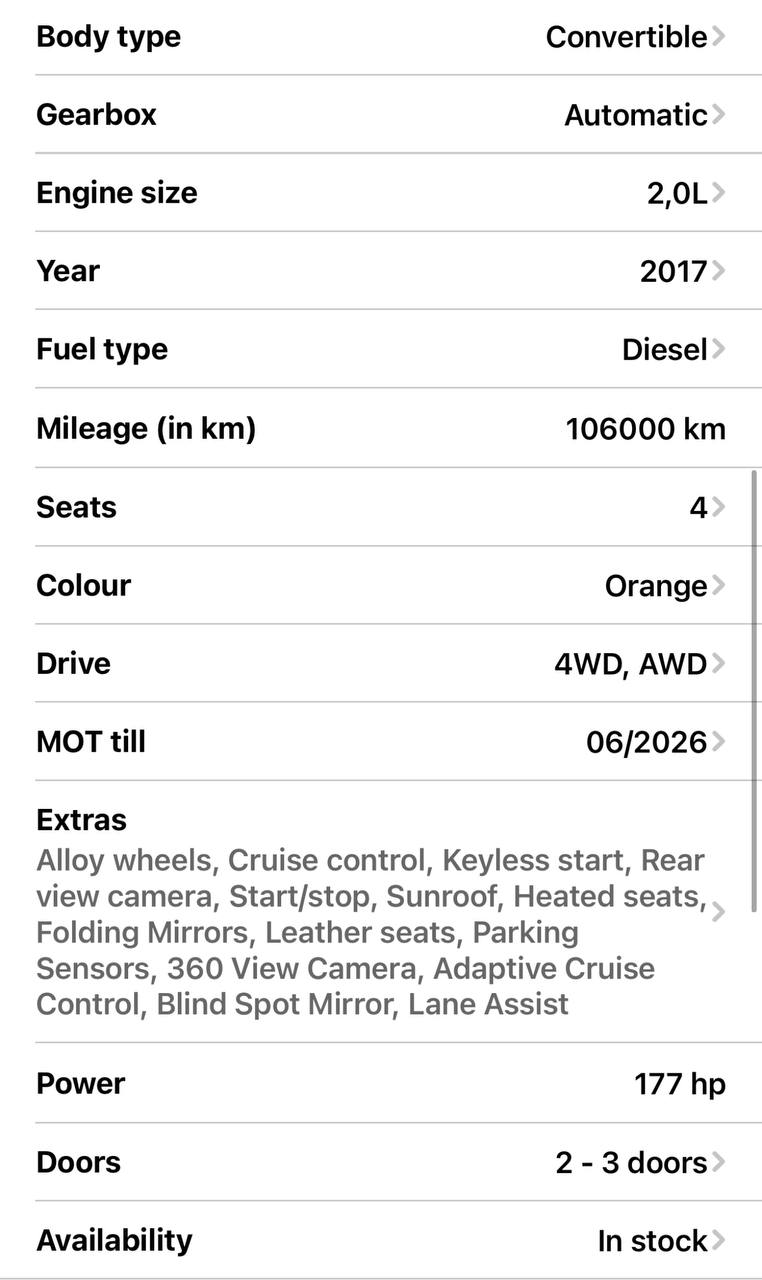Edit the Engine size row
762x1280 pixels.
[381, 193]
